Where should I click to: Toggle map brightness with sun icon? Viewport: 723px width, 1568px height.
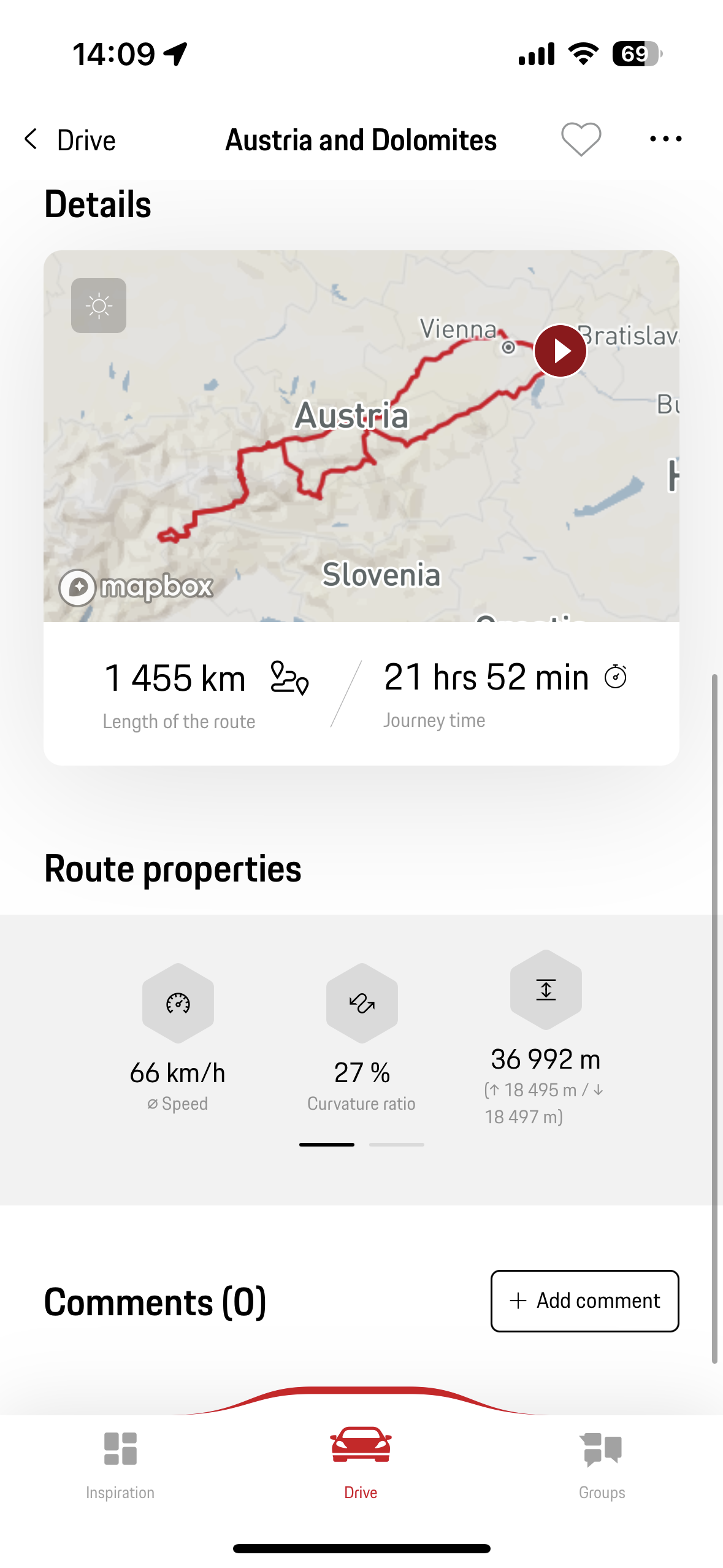tap(99, 306)
